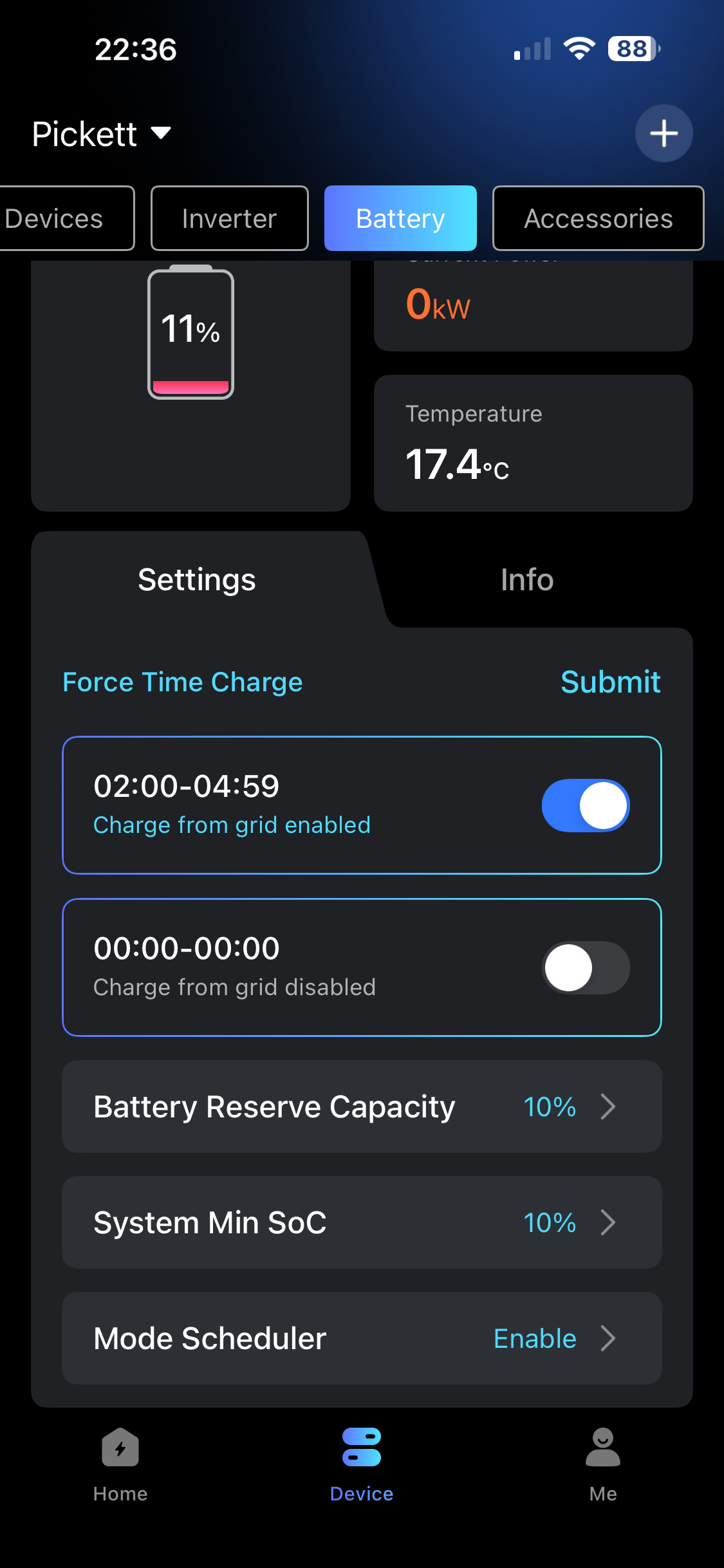Open the Info tab

pos(526,579)
